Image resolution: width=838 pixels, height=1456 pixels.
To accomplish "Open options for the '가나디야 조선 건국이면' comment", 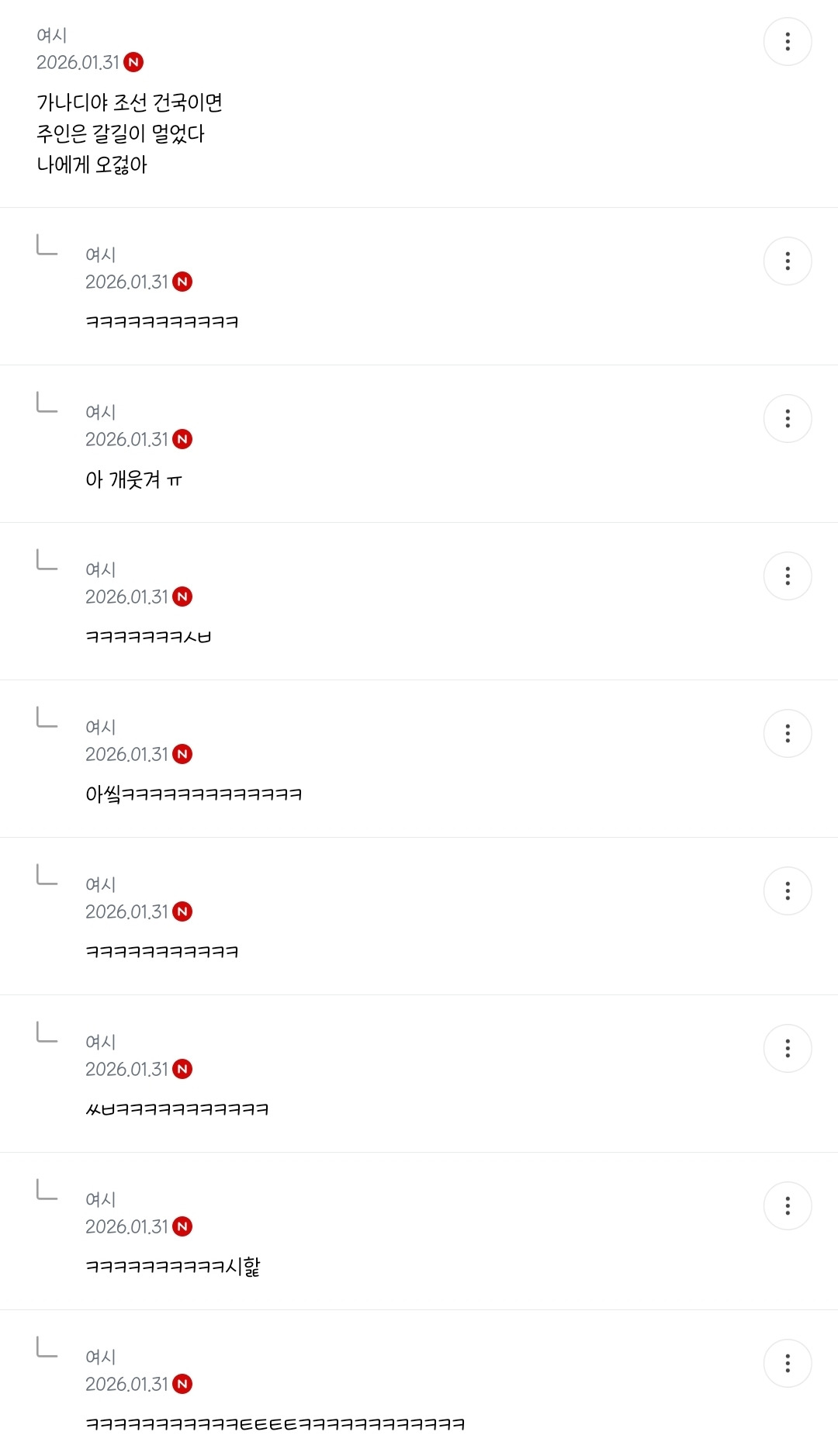I will click(x=788, y=42).
